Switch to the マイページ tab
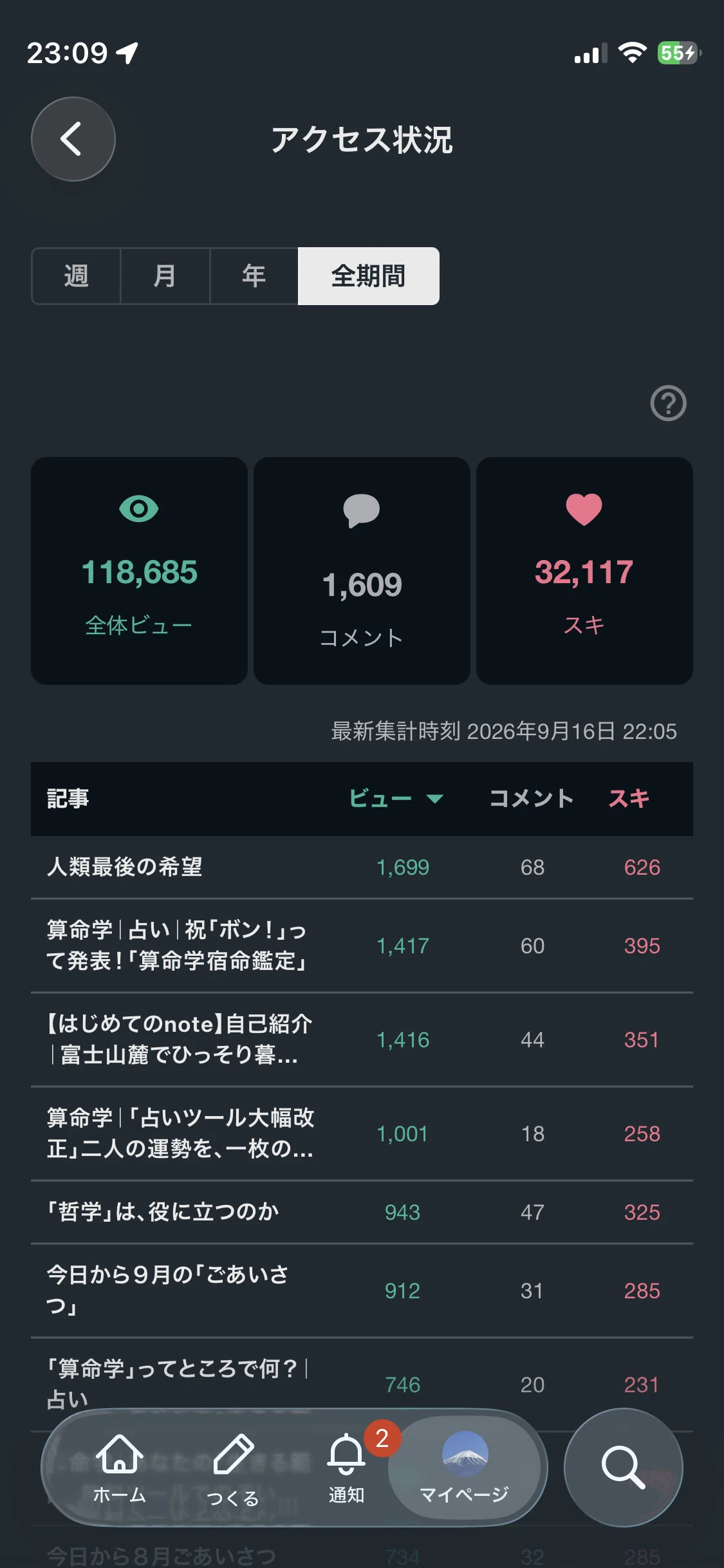Image resolution: width=724 pixels, height=1568 pixels. 465,1468
